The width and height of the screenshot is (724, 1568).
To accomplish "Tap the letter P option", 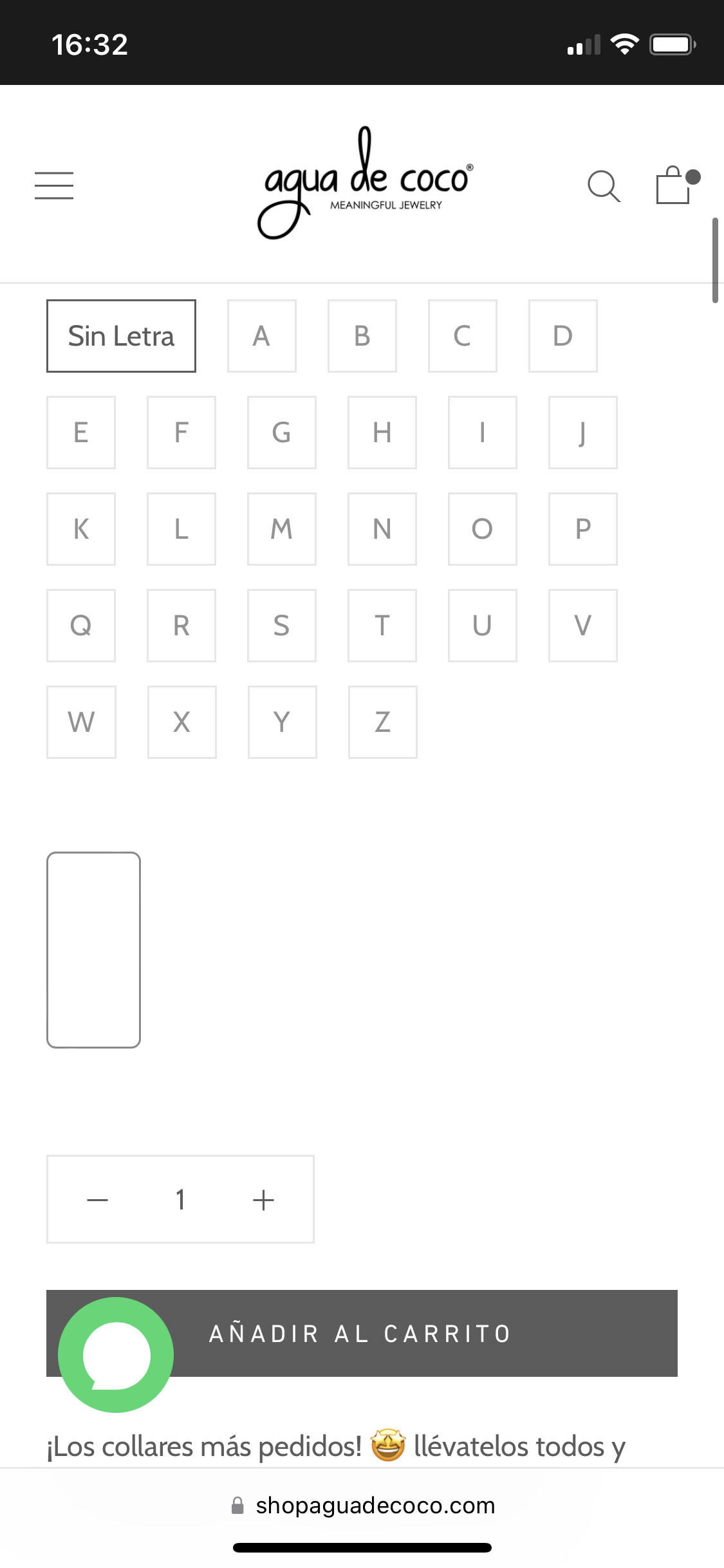I will [582, 529].
